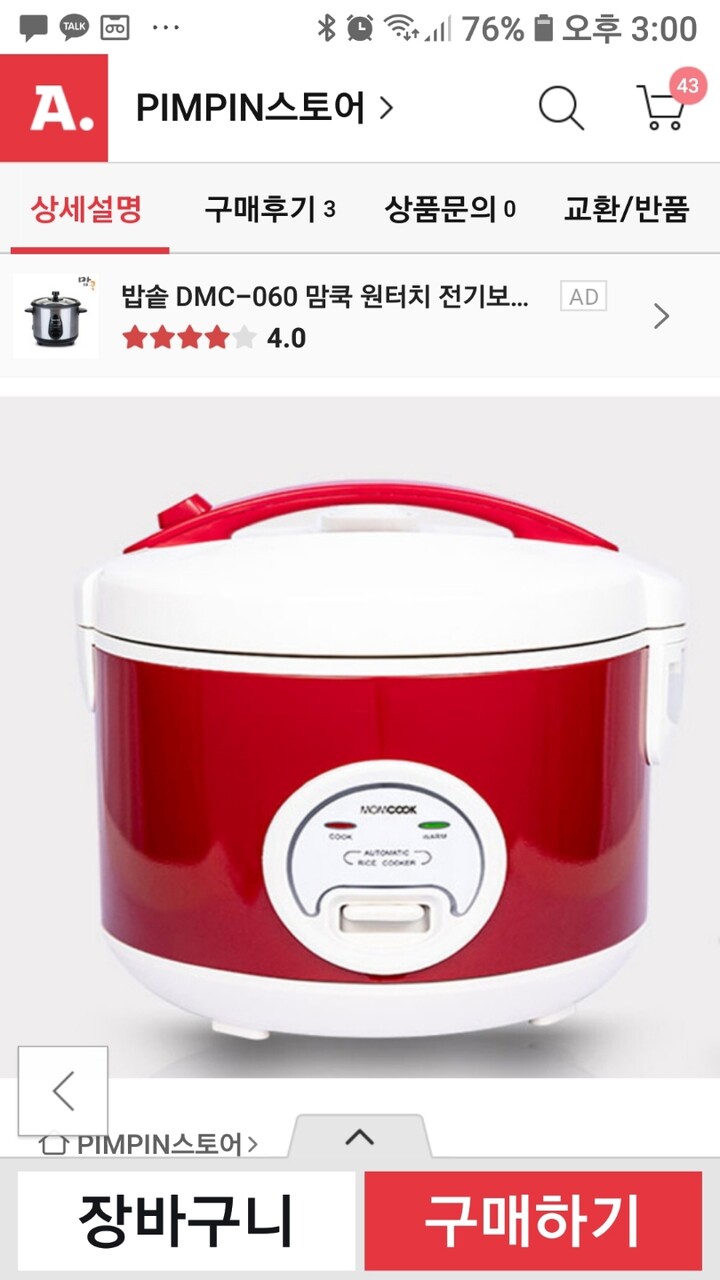
Task: Tap the AD badge on the product listing
Action: 583,296
